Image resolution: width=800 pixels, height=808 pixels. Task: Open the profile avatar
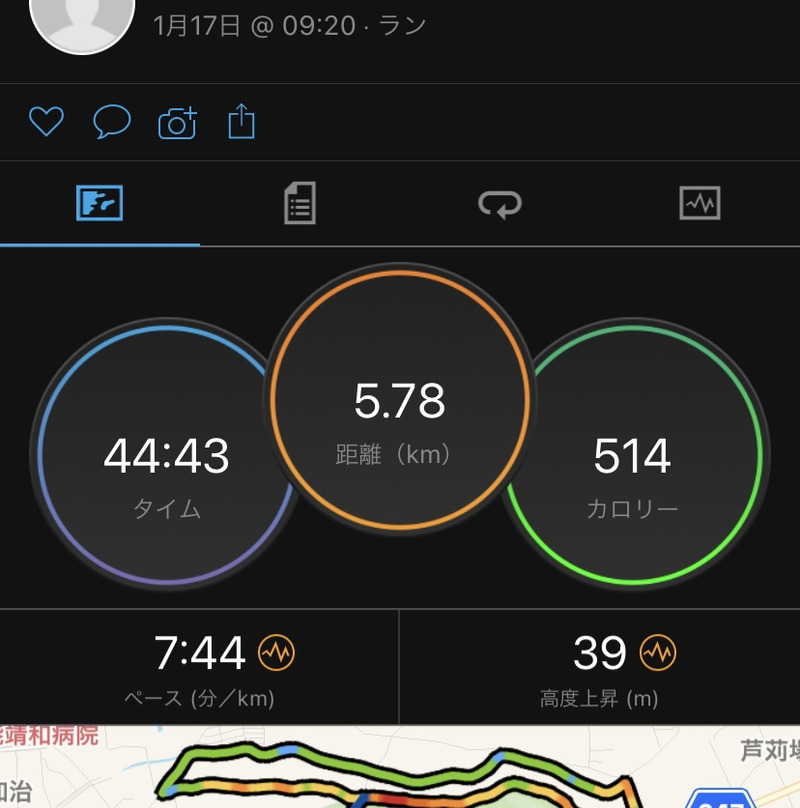point(82,20)
